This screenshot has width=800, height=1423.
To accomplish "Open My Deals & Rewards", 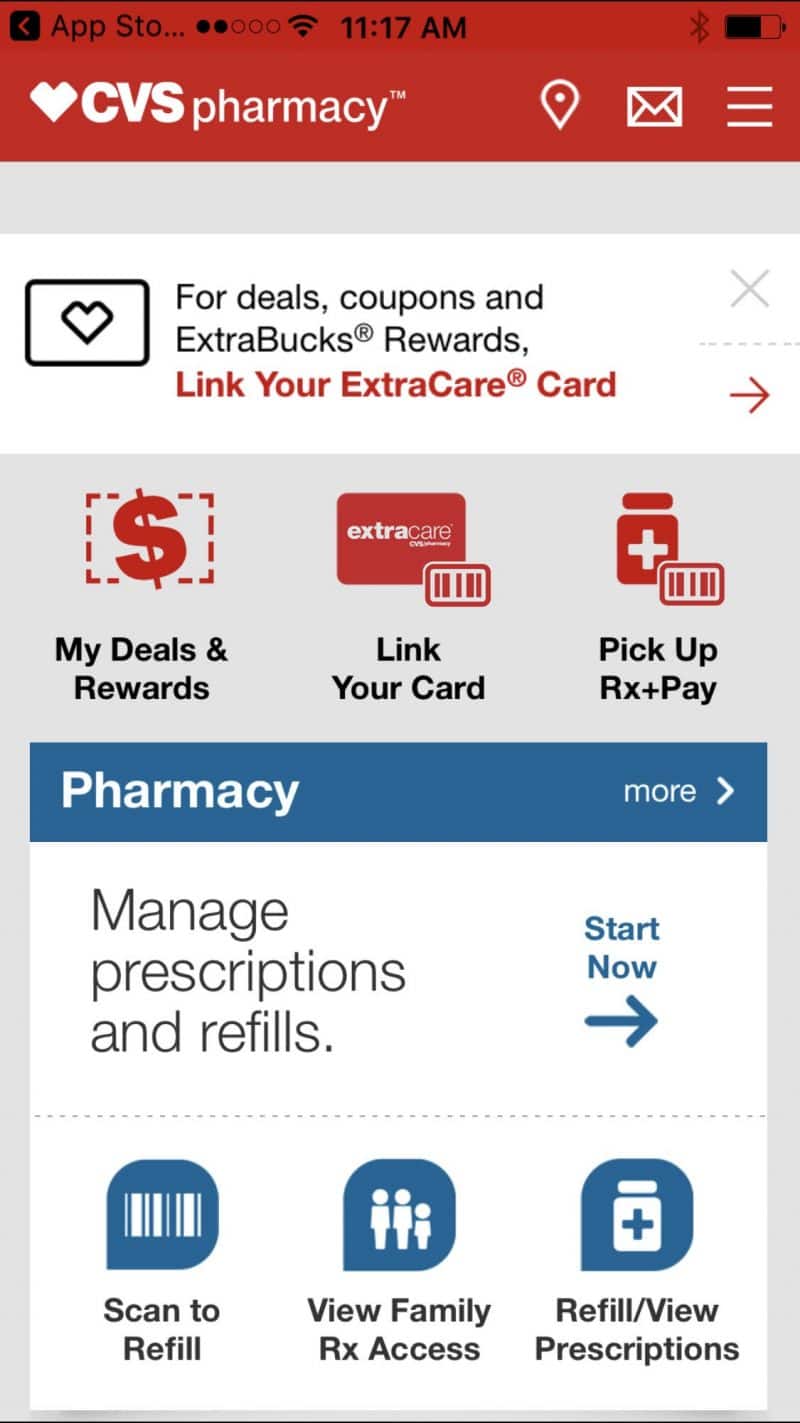I will [x=142, y=596].
